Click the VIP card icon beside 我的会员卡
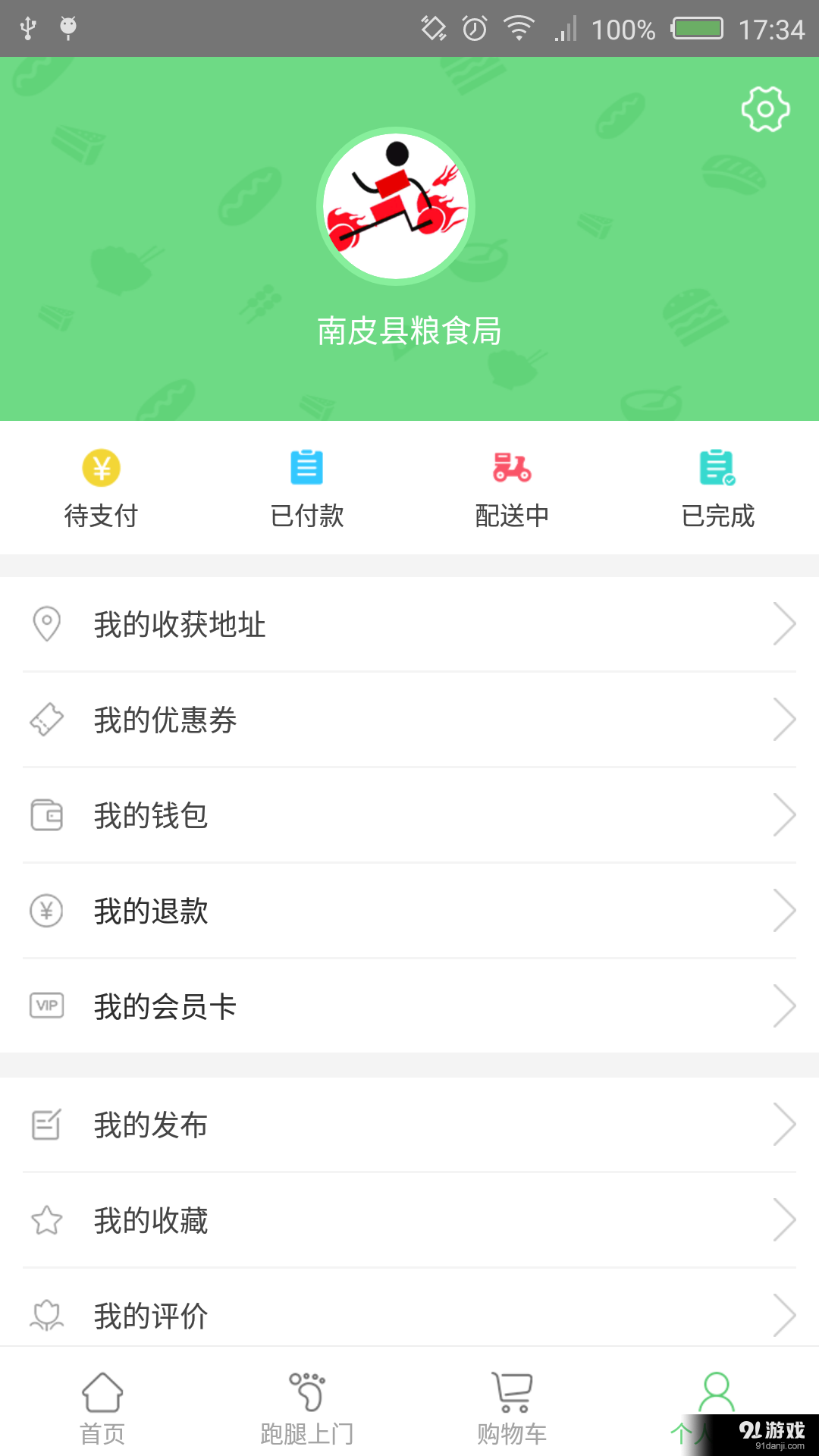The image size is (819, 1456). (x=47, y=1006)
